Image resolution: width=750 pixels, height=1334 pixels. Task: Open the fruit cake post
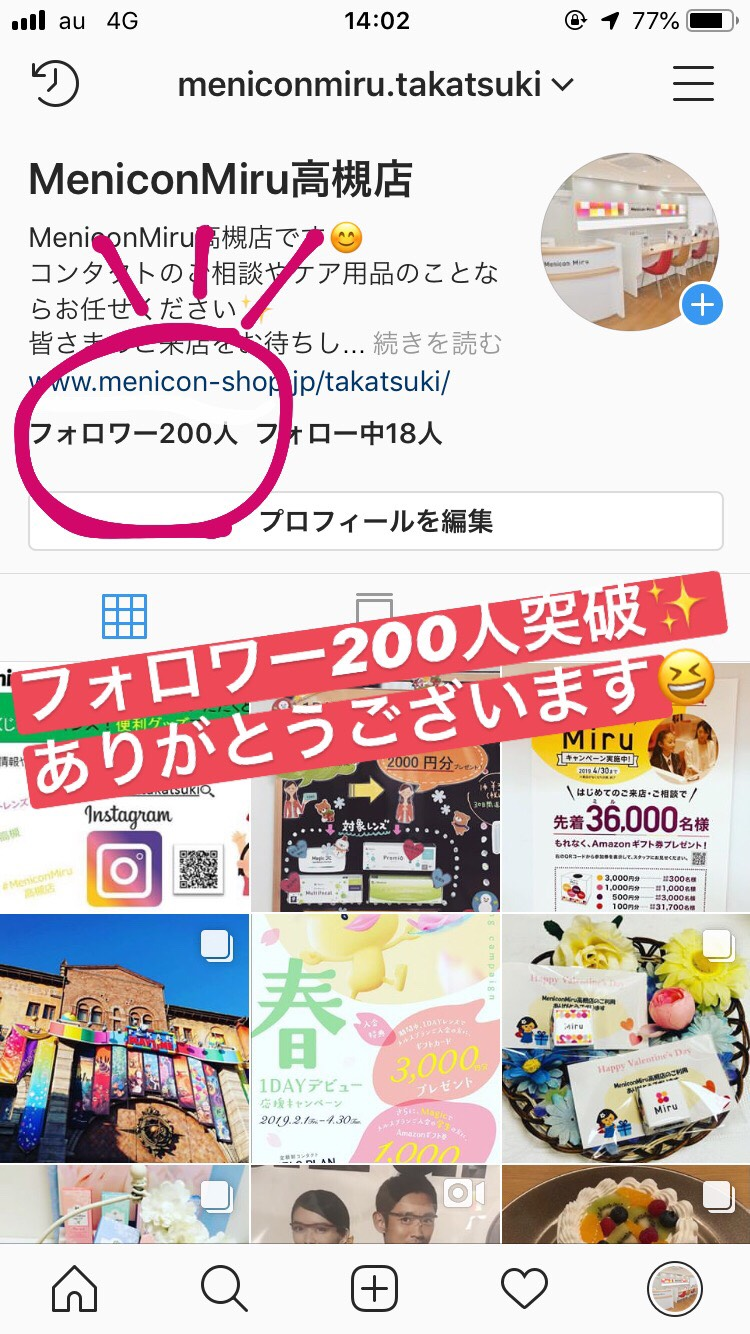point(626,1204)
